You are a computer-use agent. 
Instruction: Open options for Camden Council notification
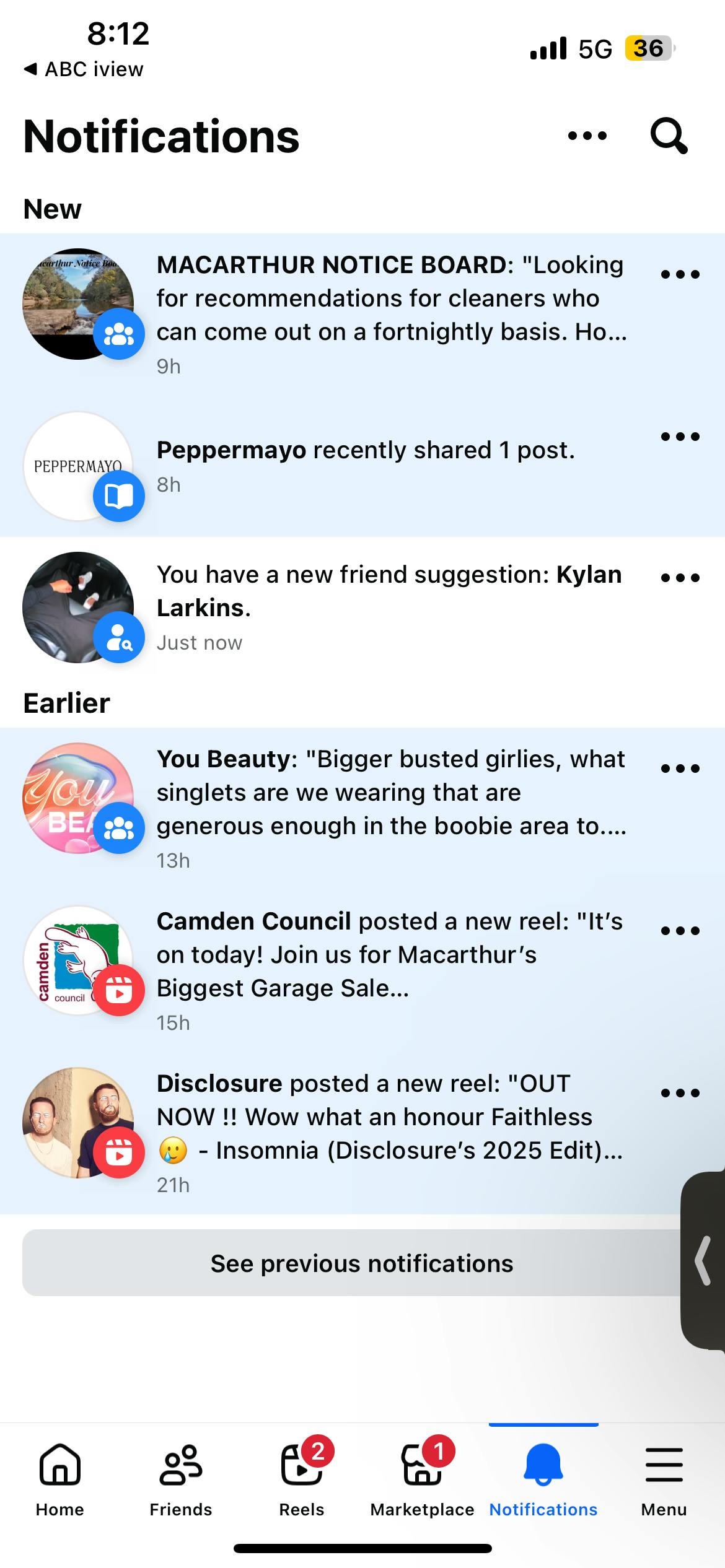coord(680,931)
